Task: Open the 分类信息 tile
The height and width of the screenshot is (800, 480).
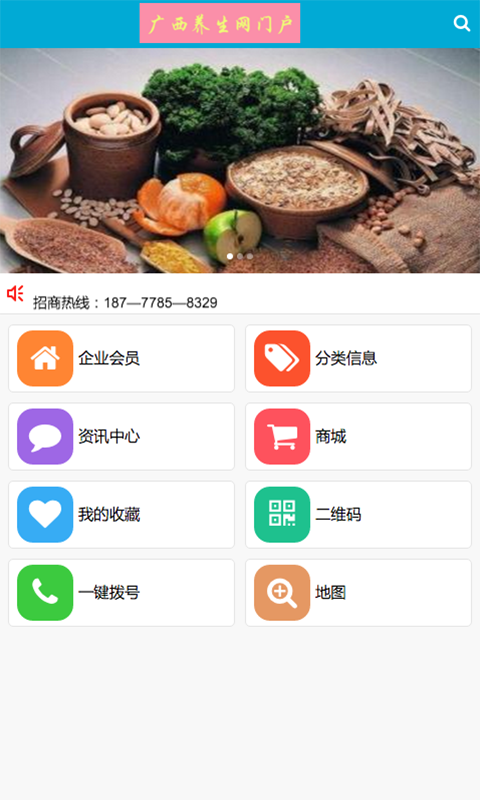Action: click(358, 358)
